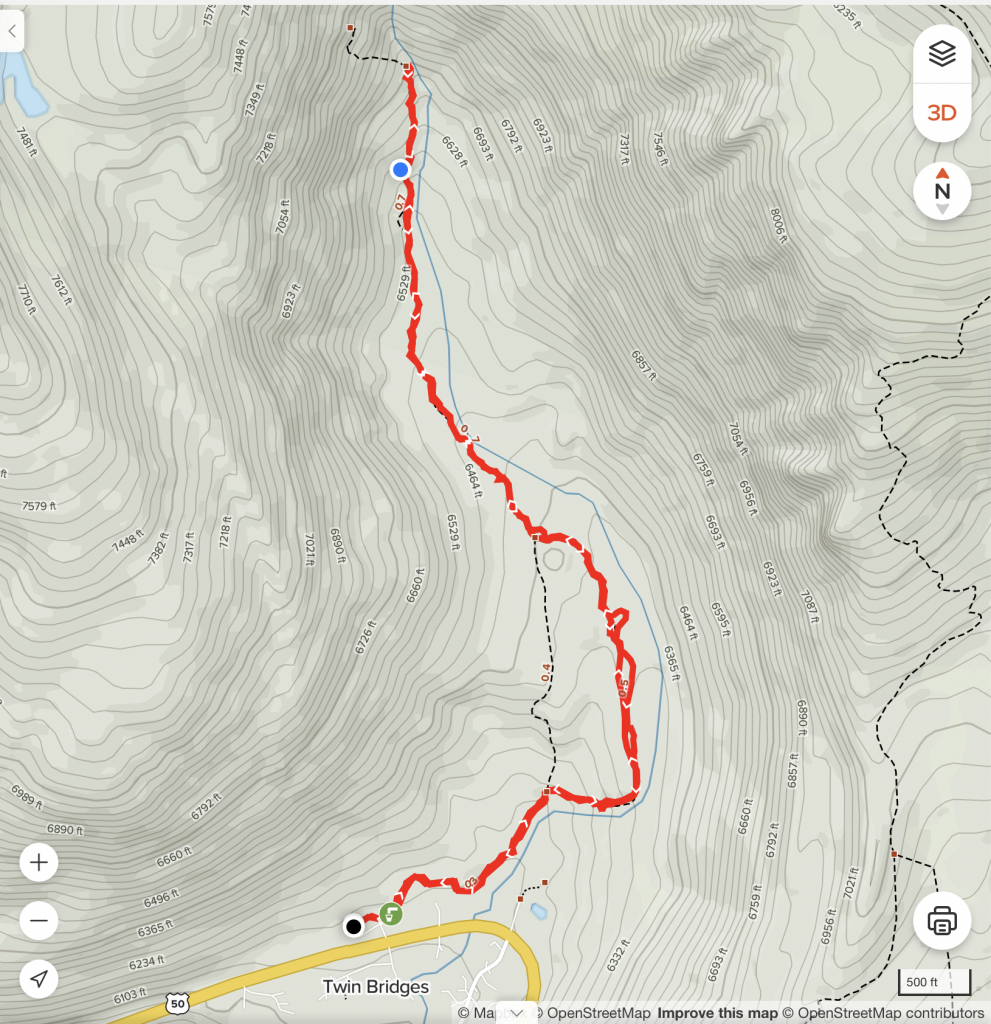The image size is (991, 1024).
Task: Center map on my current location
Action: coord(39,978)
